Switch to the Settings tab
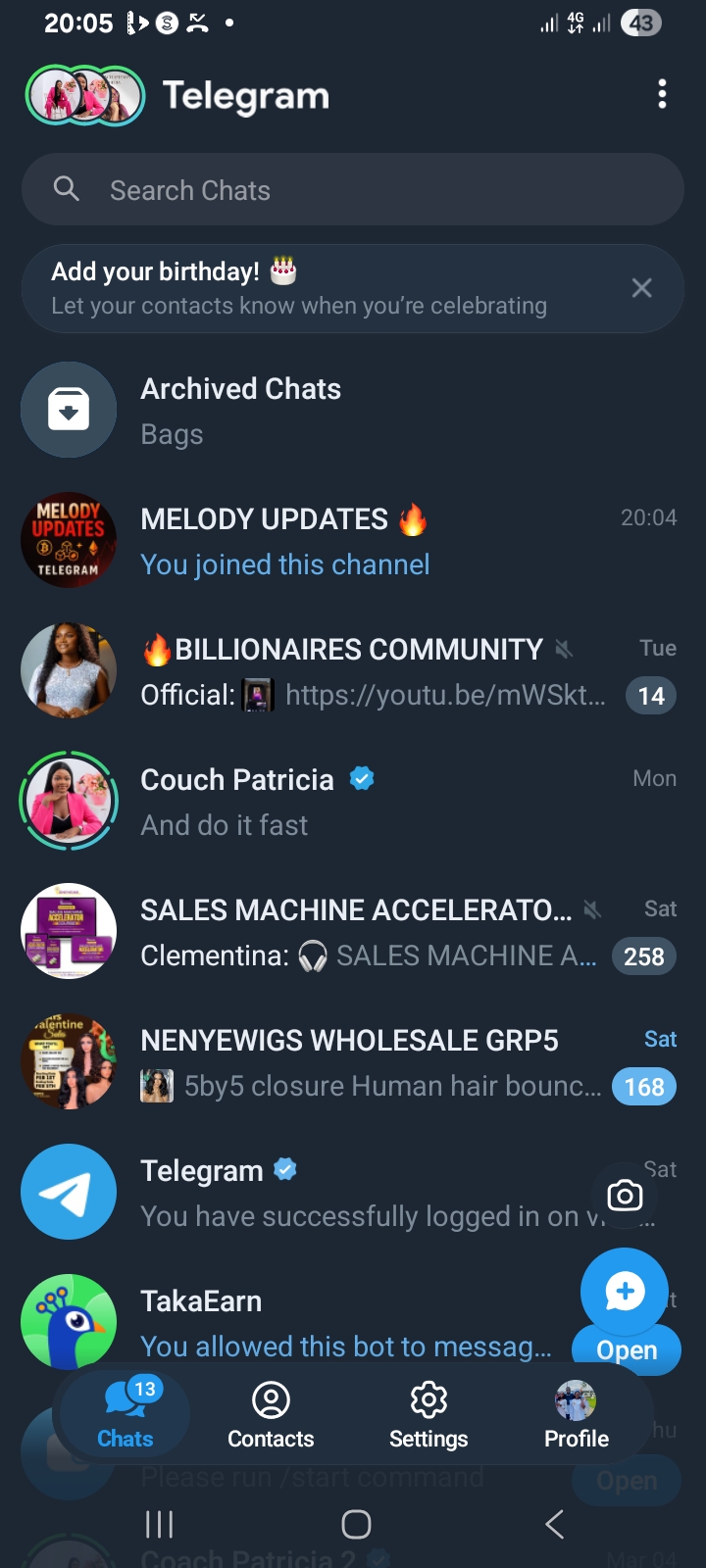 429,1415
